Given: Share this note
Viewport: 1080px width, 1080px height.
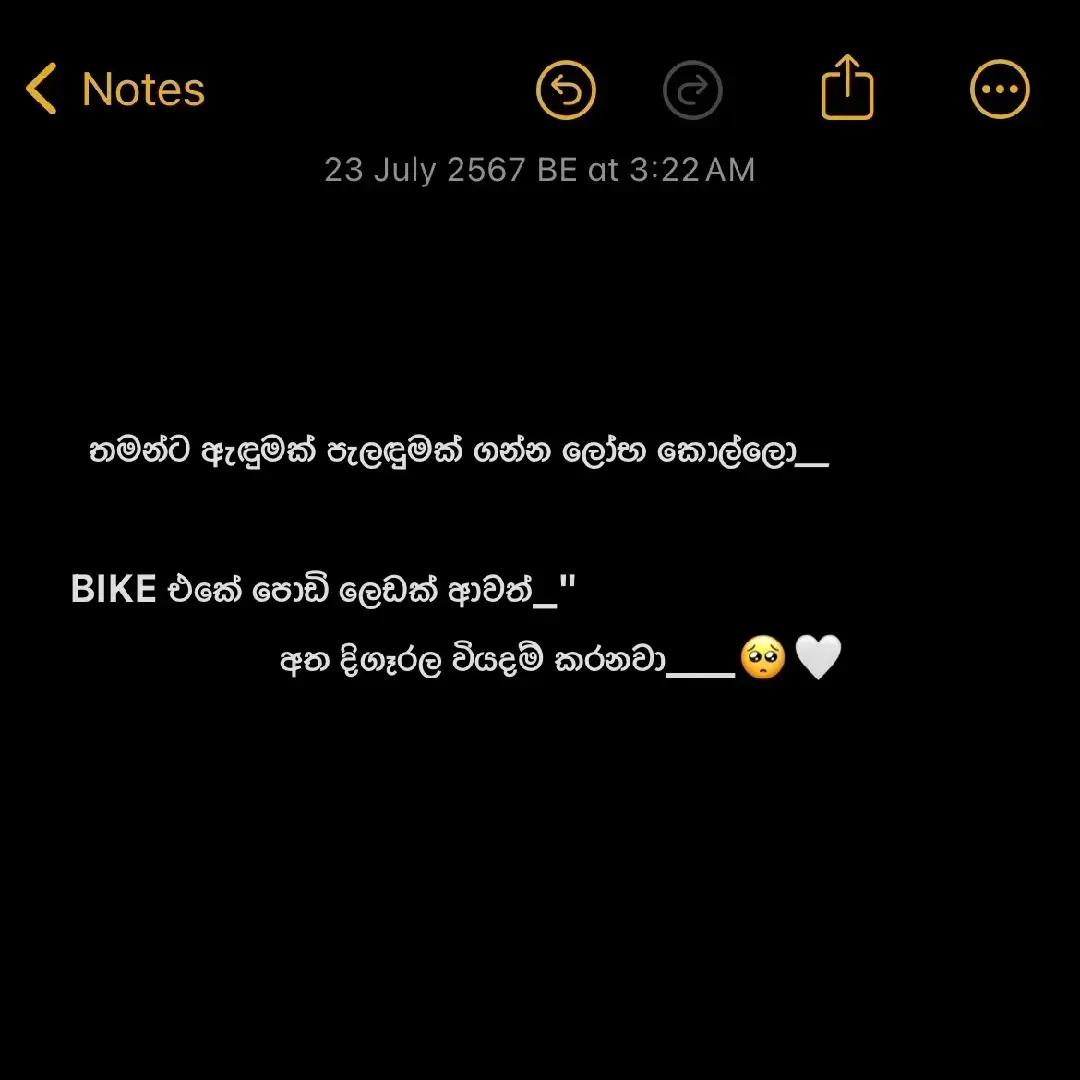Looking at the screenshot, I should click(x=847, y=87).
